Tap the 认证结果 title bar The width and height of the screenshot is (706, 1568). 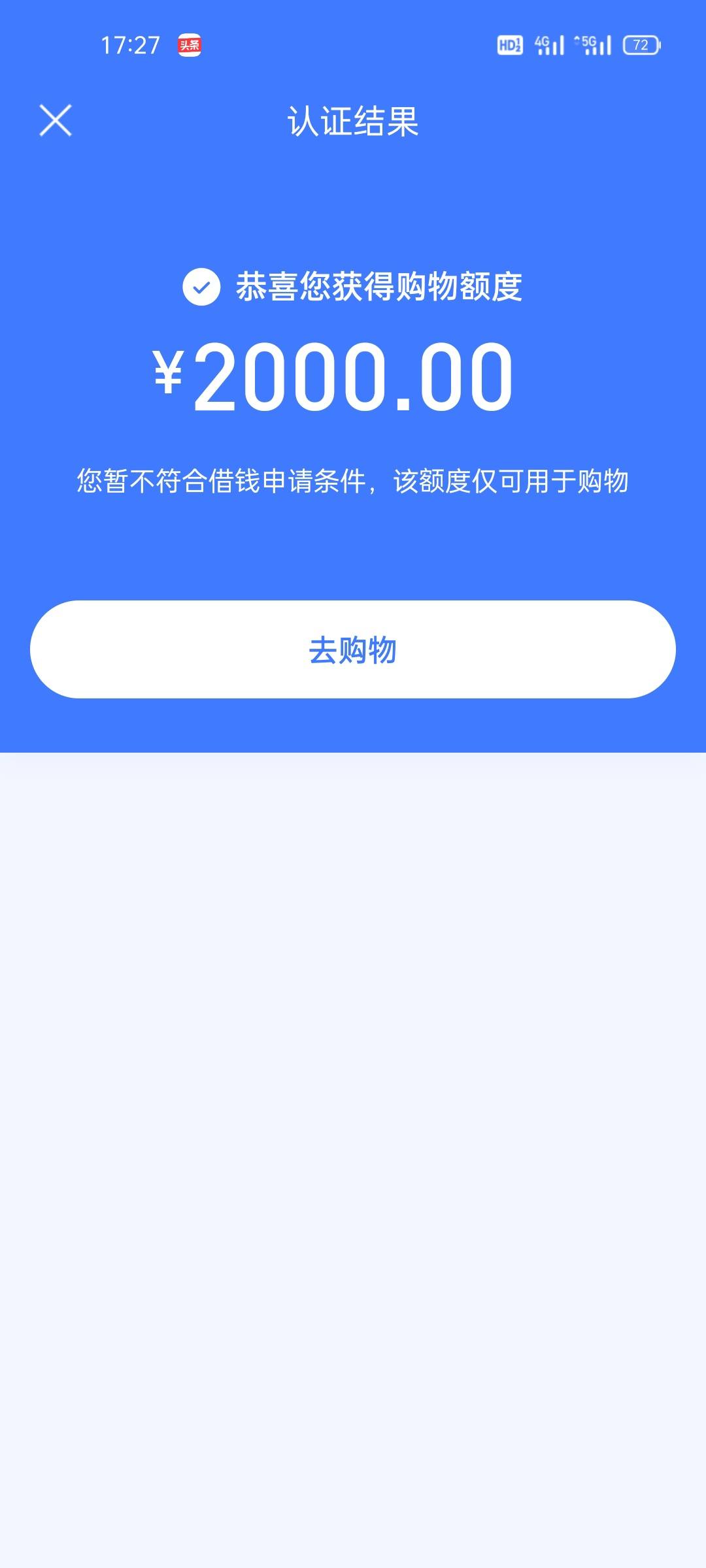click(x=353, y=120)
